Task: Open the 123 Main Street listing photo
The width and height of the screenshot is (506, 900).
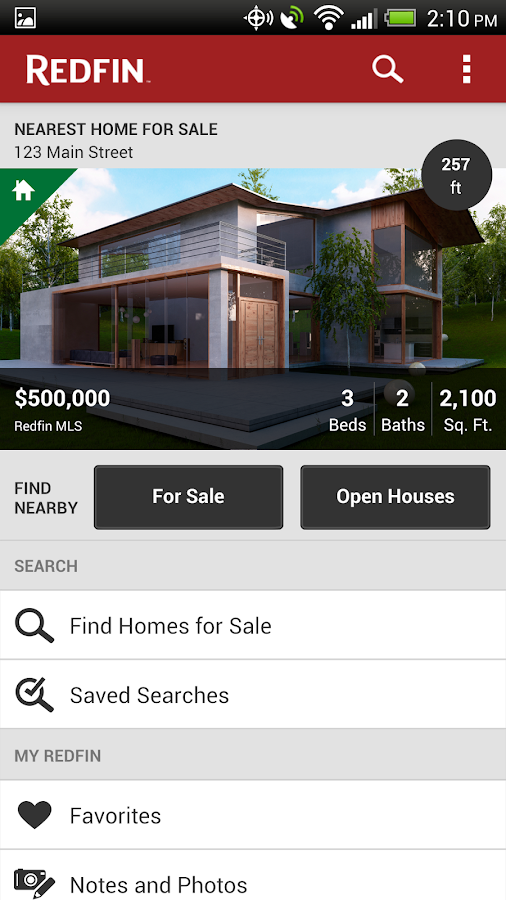Action: click(253, 309)
